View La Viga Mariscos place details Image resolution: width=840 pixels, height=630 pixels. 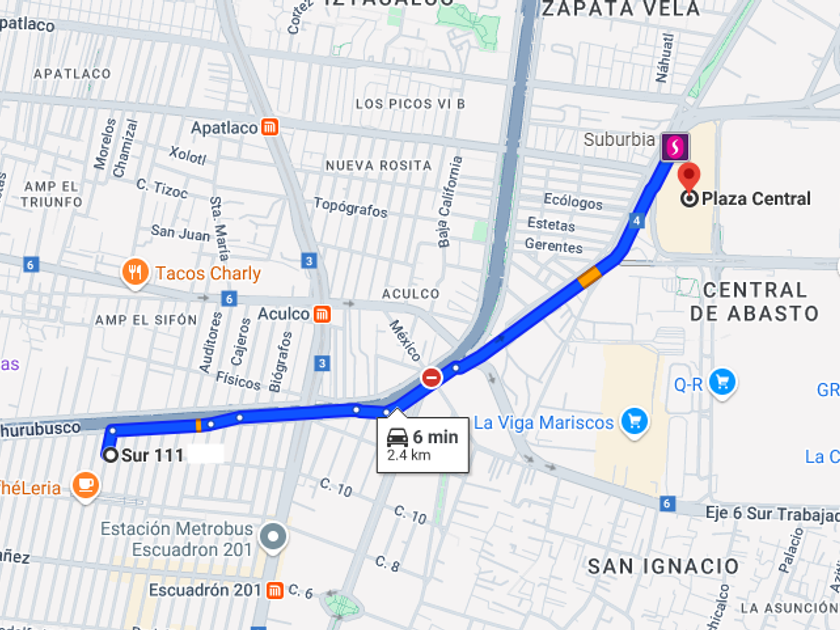pos(633,422)
